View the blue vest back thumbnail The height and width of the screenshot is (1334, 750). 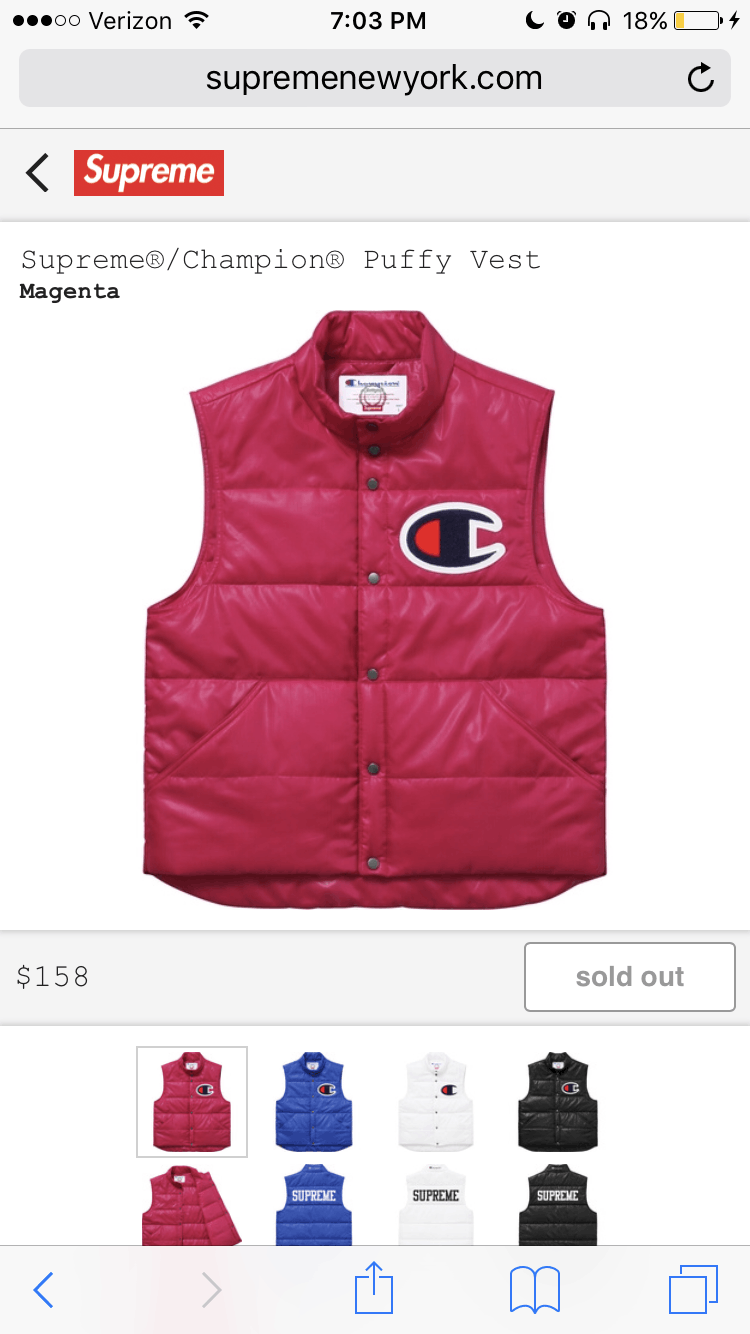[314, 1204]
